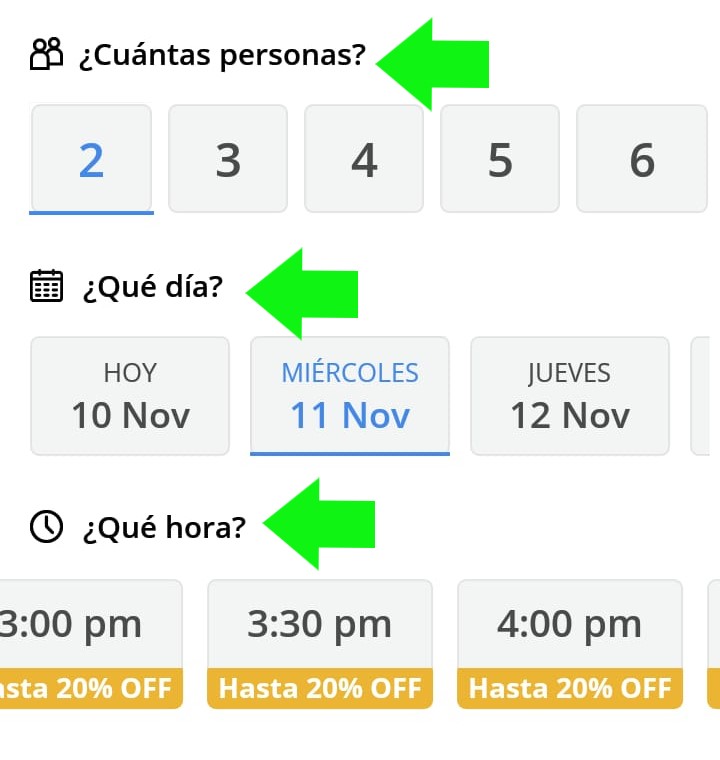Select Miércoles 11 Nov date
Viewport: 720px width, 760px height.
[350, 396]
